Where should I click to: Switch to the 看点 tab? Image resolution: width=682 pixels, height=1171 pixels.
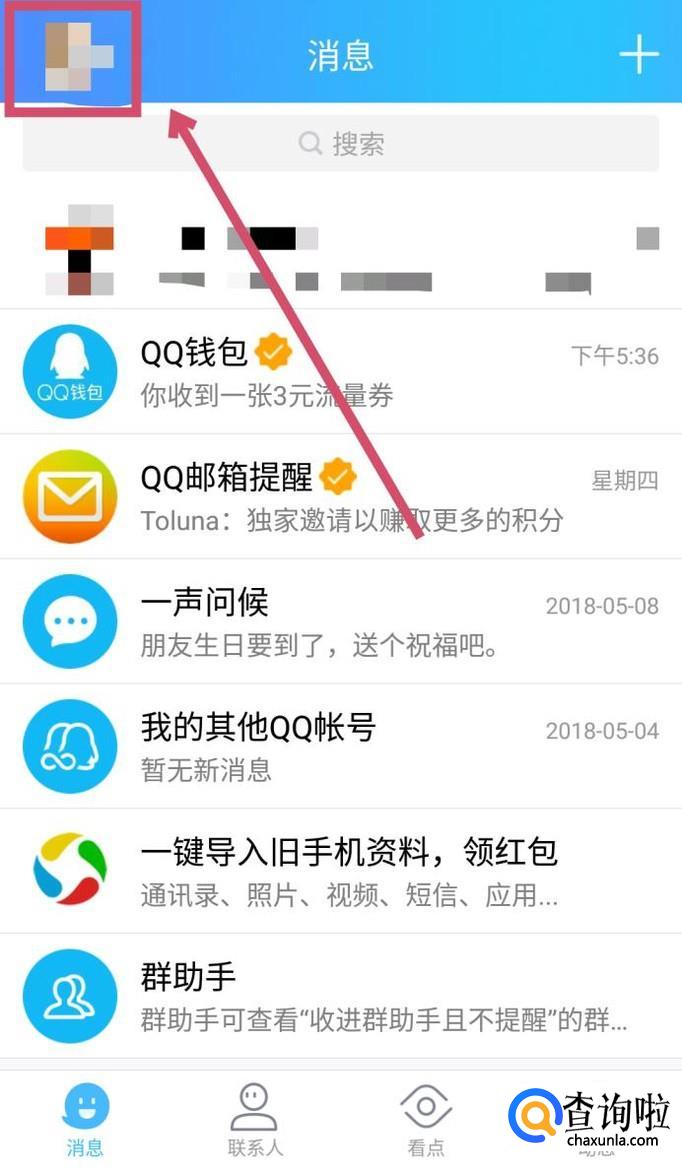click(426, 1120)
